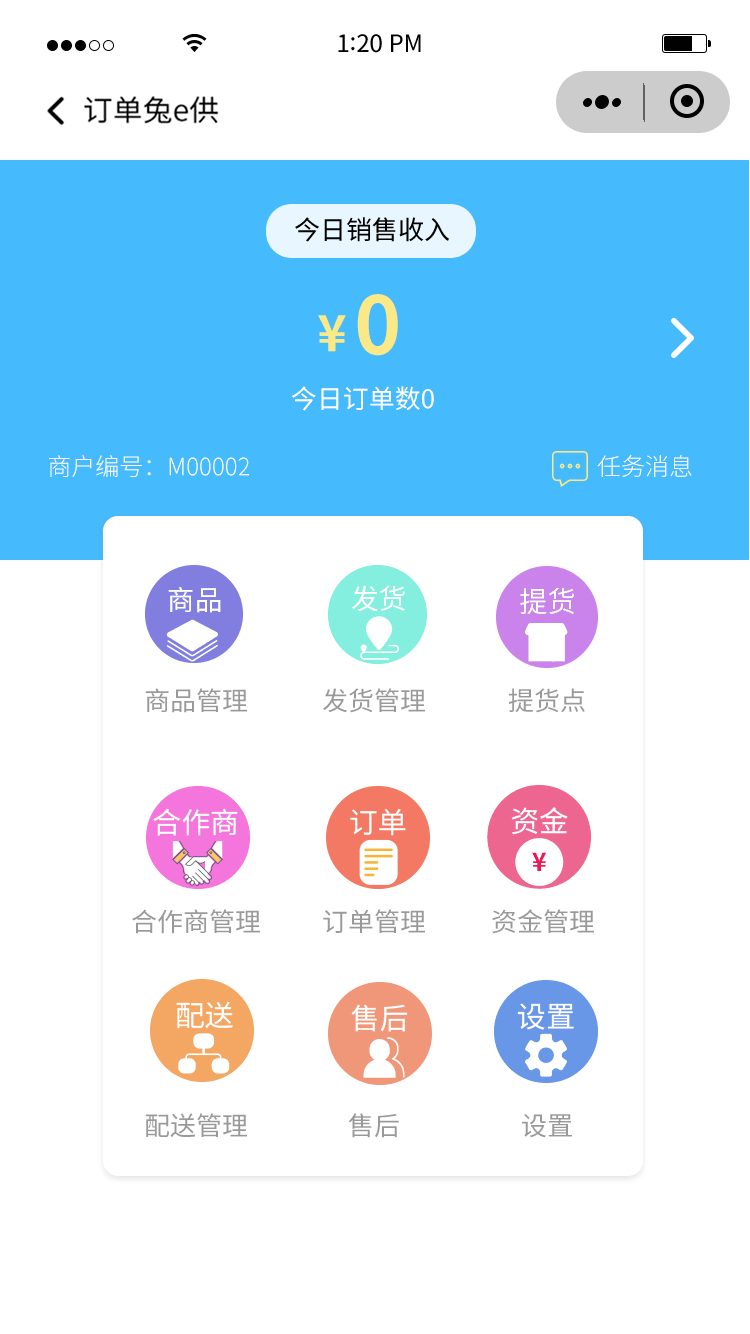Open 任务消息 task messages
Viewport: 750px width, 1334px height.
point(622,467)
